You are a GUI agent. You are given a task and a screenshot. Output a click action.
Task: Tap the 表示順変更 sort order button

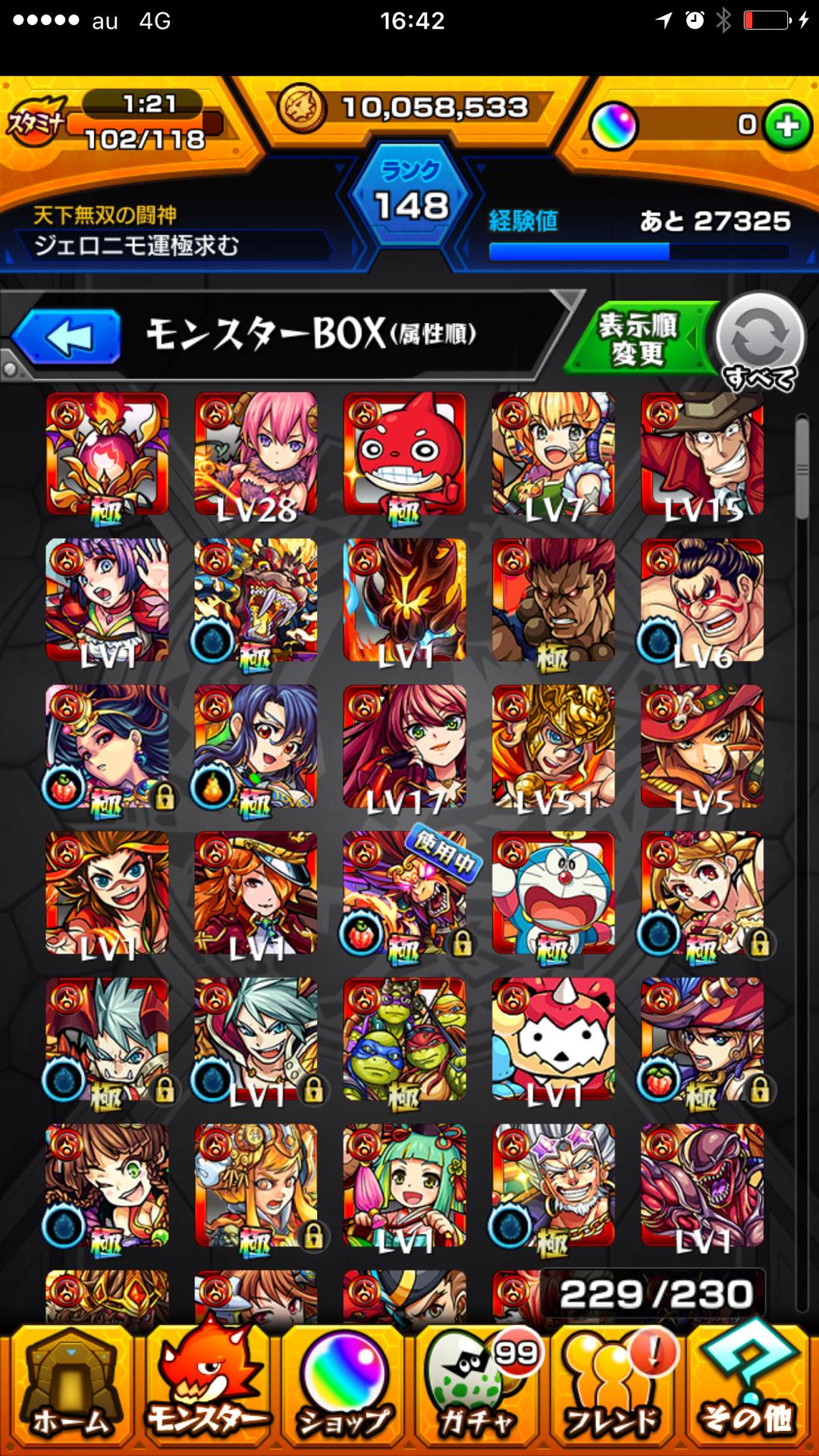[639, 339]
